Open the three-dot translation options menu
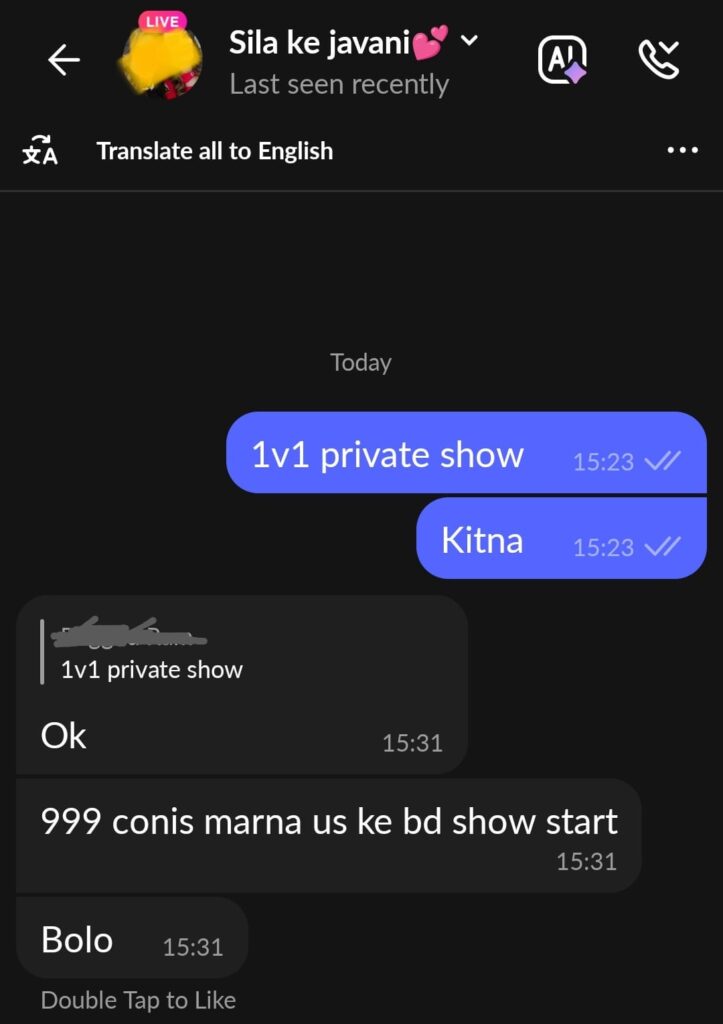 682,151
